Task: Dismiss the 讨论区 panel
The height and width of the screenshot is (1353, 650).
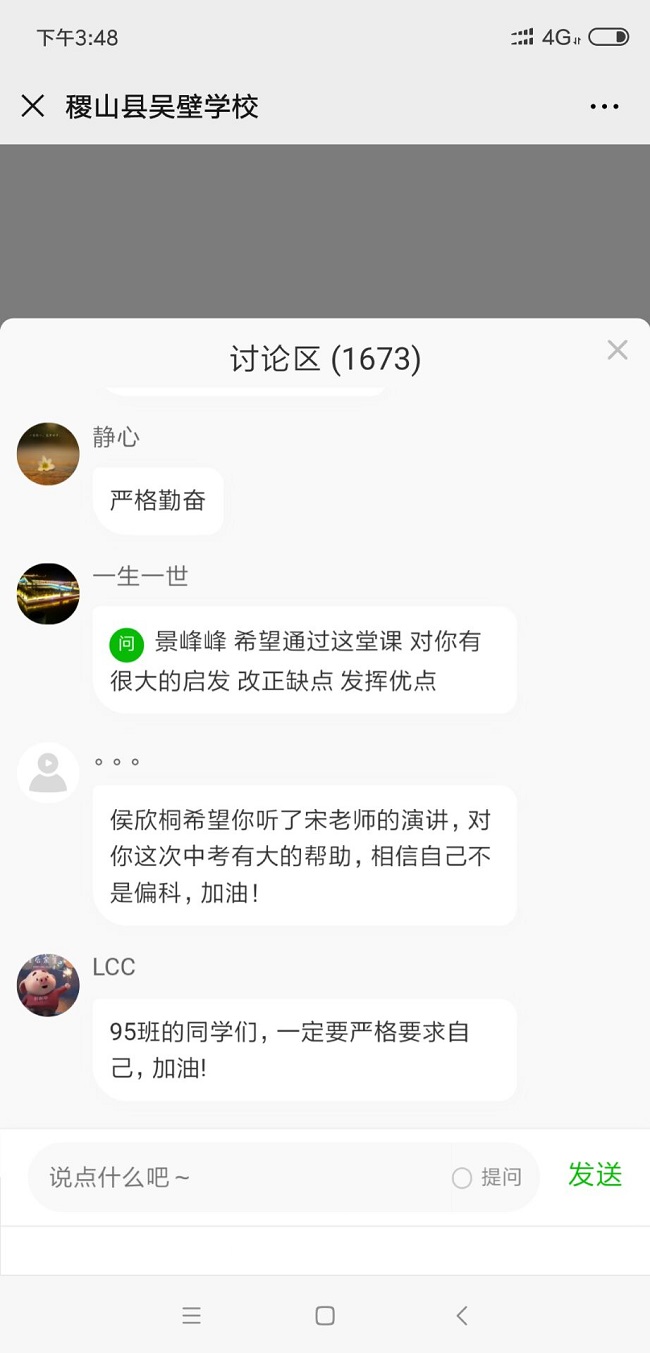Action: 617,350
